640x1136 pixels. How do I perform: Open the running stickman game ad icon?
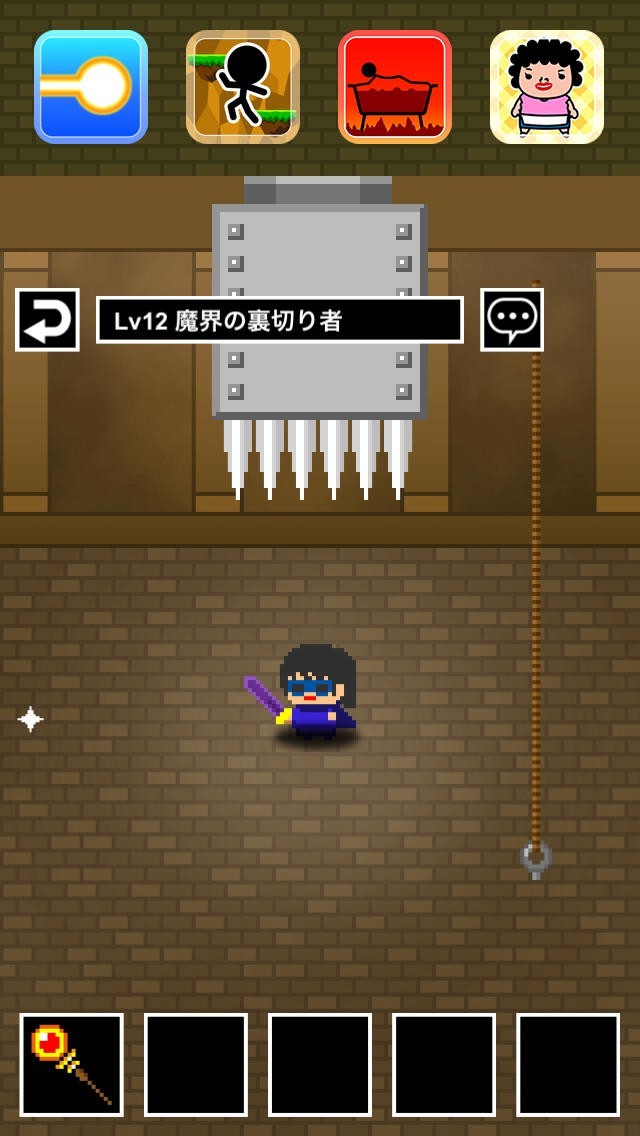243,87
